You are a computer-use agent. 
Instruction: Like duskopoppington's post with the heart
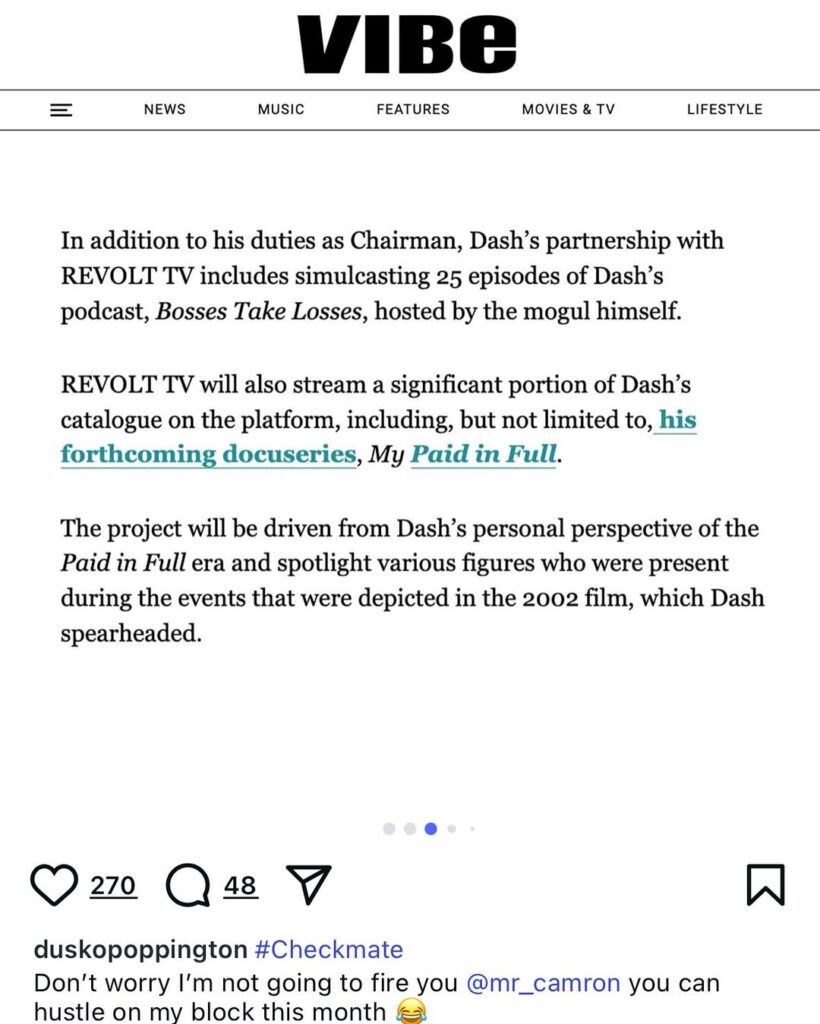[x=54, y=885]
